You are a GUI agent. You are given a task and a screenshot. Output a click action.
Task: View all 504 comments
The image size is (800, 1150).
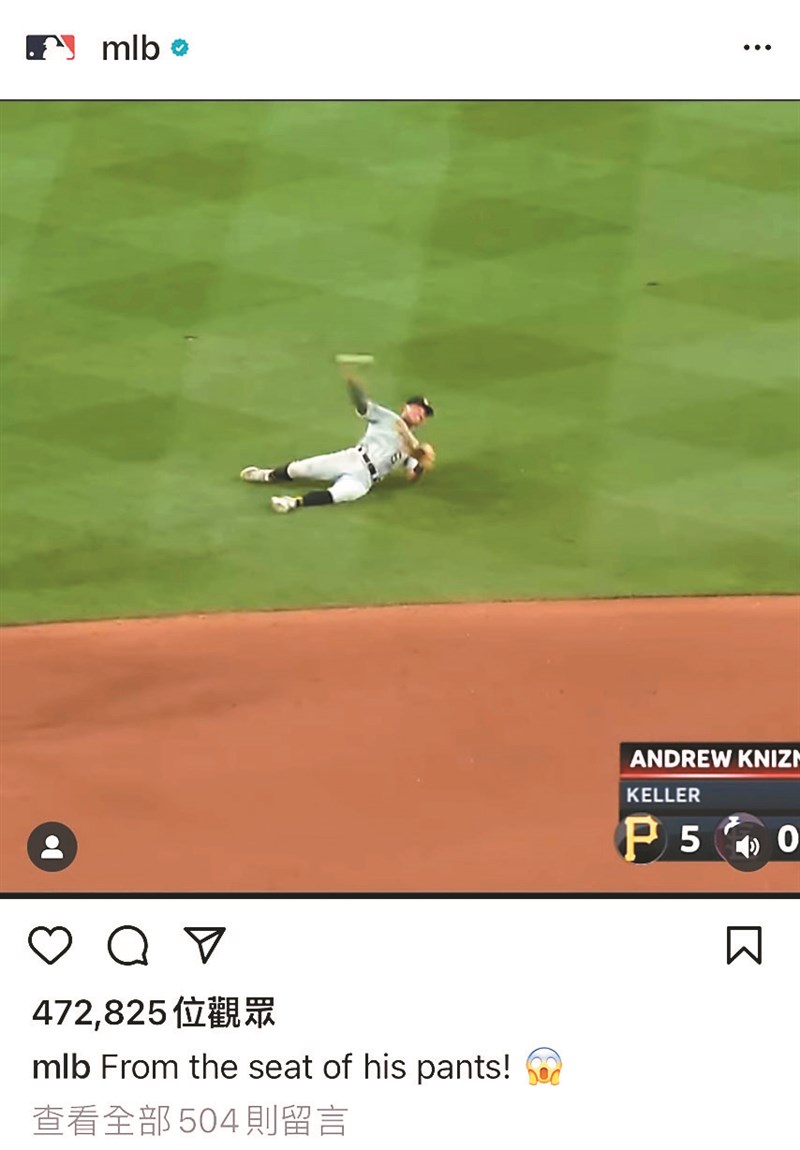[x=190, y=1121]
